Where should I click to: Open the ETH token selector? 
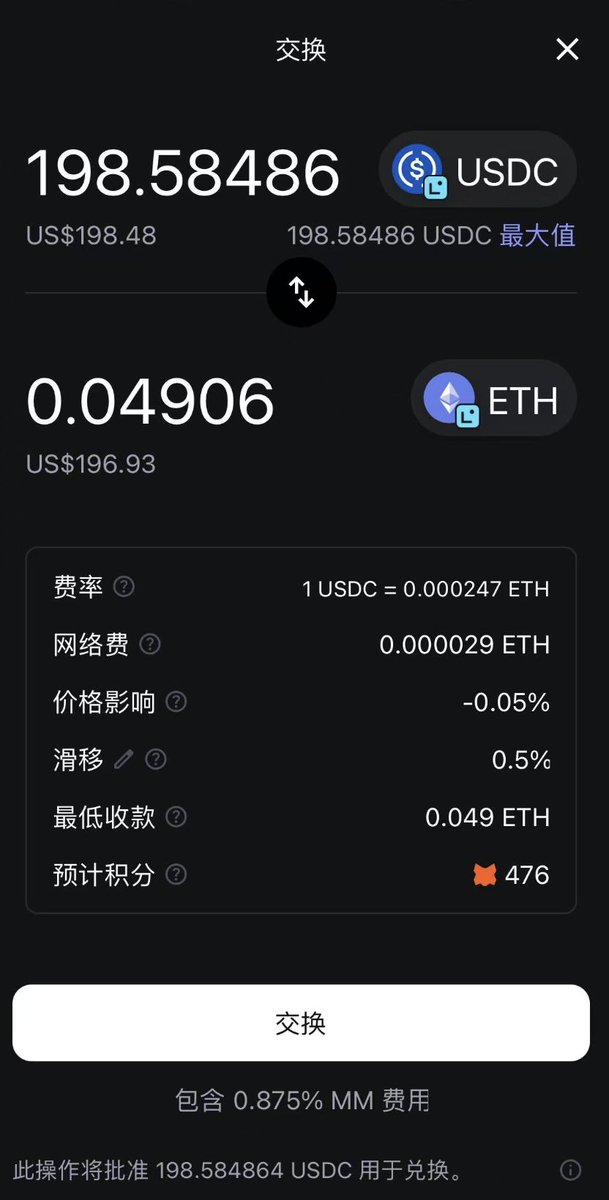(494, 399)
